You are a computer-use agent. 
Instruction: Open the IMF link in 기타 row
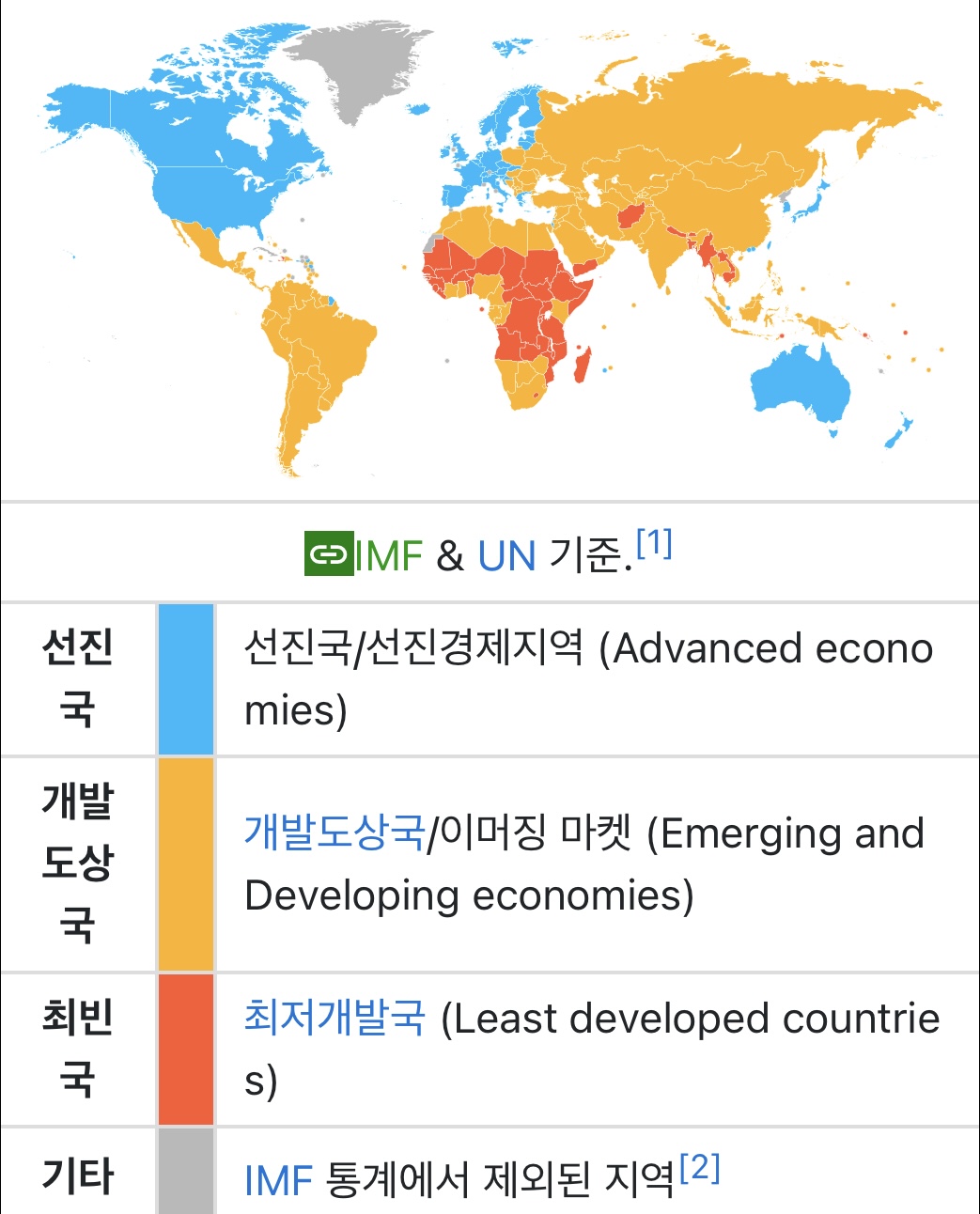click(277, 1180)
